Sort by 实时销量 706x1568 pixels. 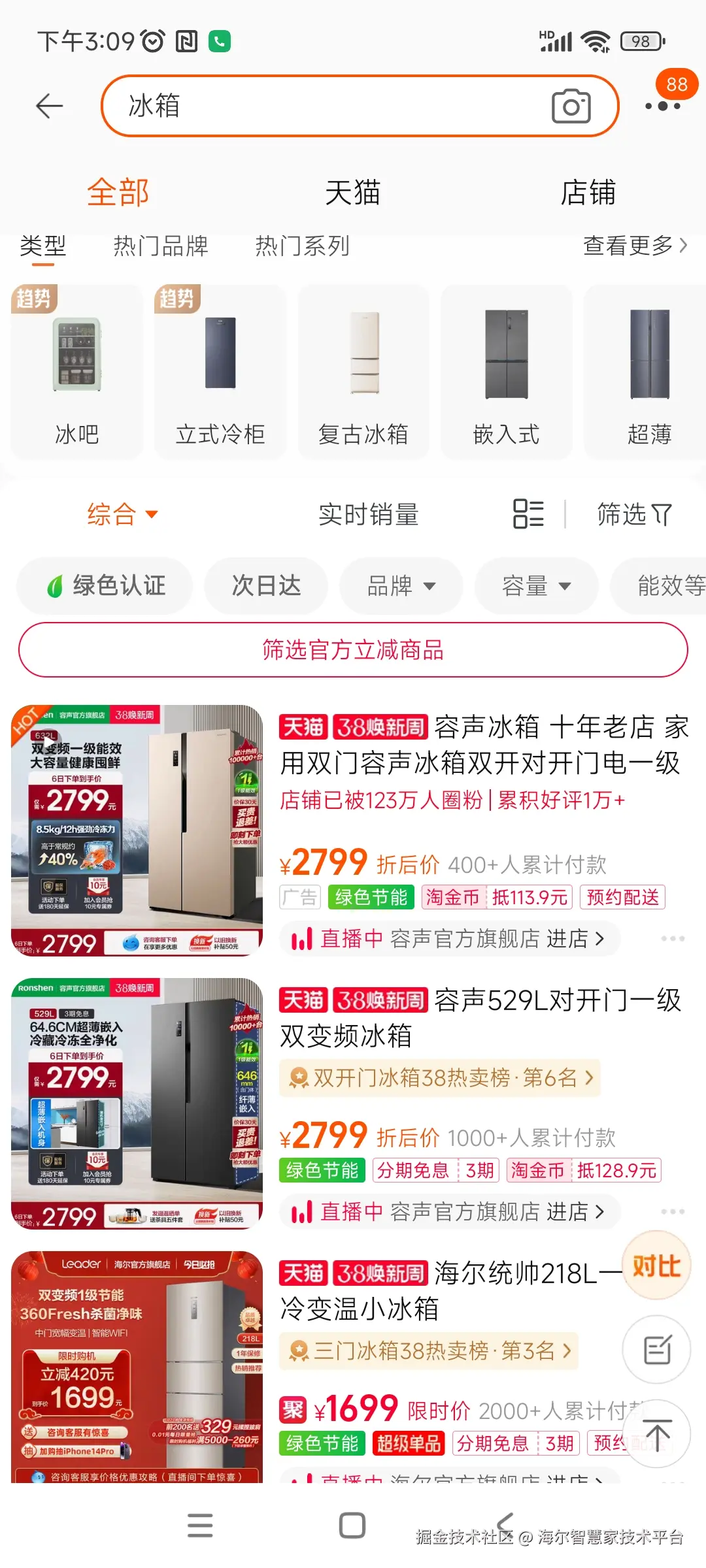coord(368,514)
